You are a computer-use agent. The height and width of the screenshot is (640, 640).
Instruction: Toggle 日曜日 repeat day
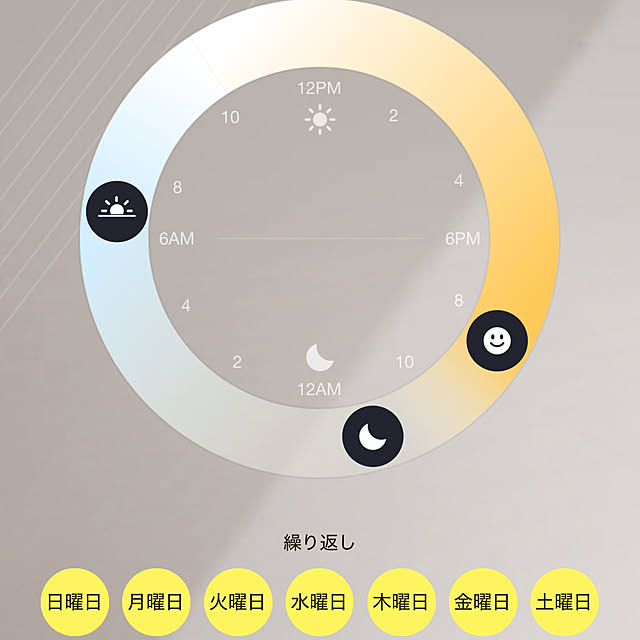click(x=73, y=602)
